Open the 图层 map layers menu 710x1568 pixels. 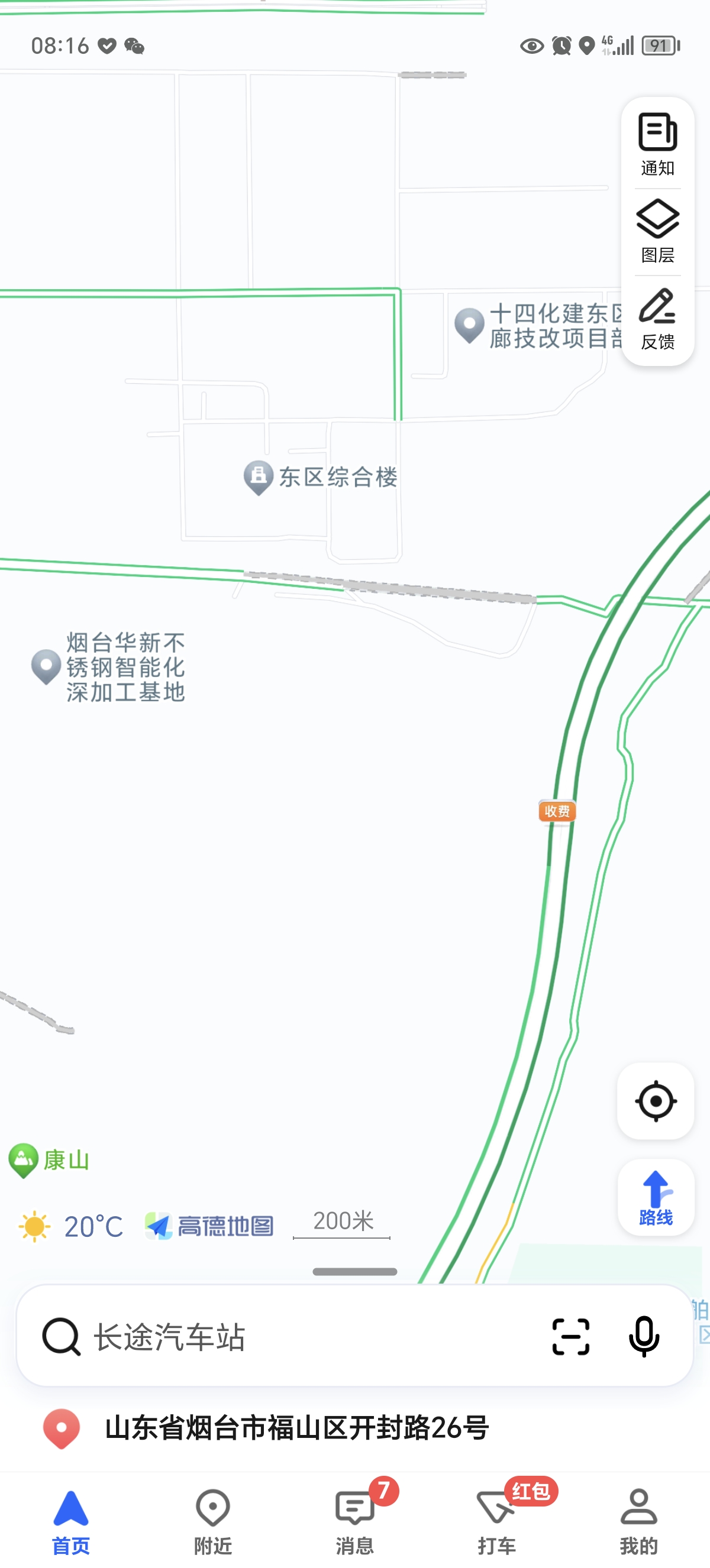pos(657,231)
